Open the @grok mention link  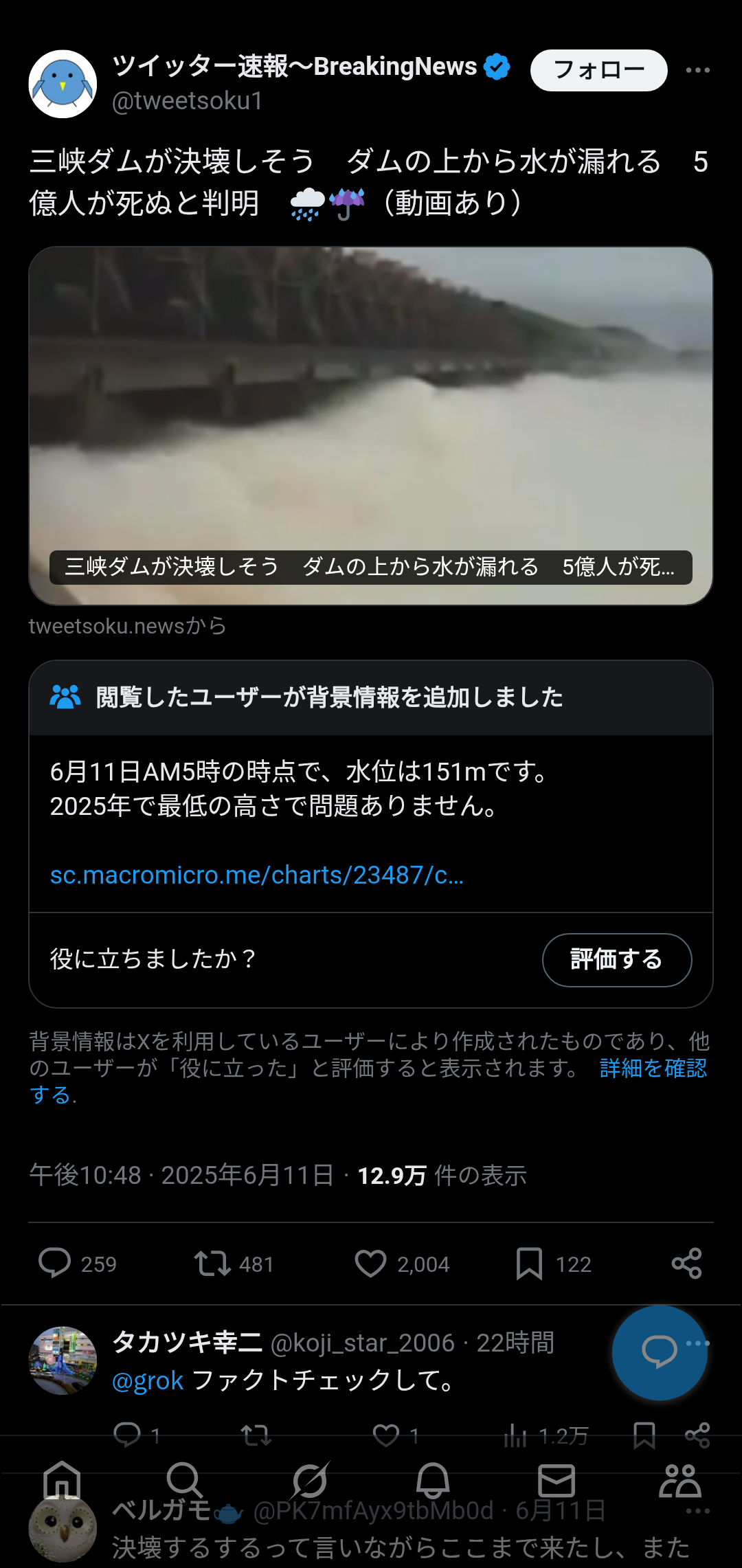[x=147, y=1380]
